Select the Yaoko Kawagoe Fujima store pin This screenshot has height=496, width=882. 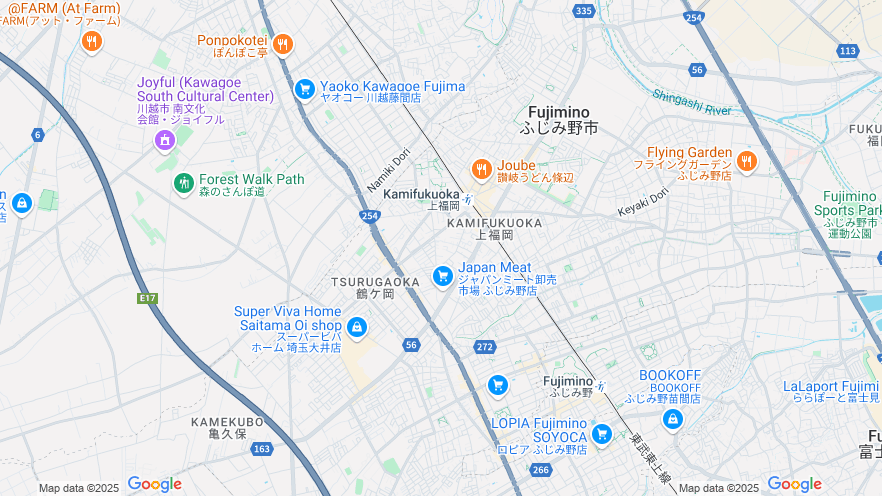tap(305, 90)
